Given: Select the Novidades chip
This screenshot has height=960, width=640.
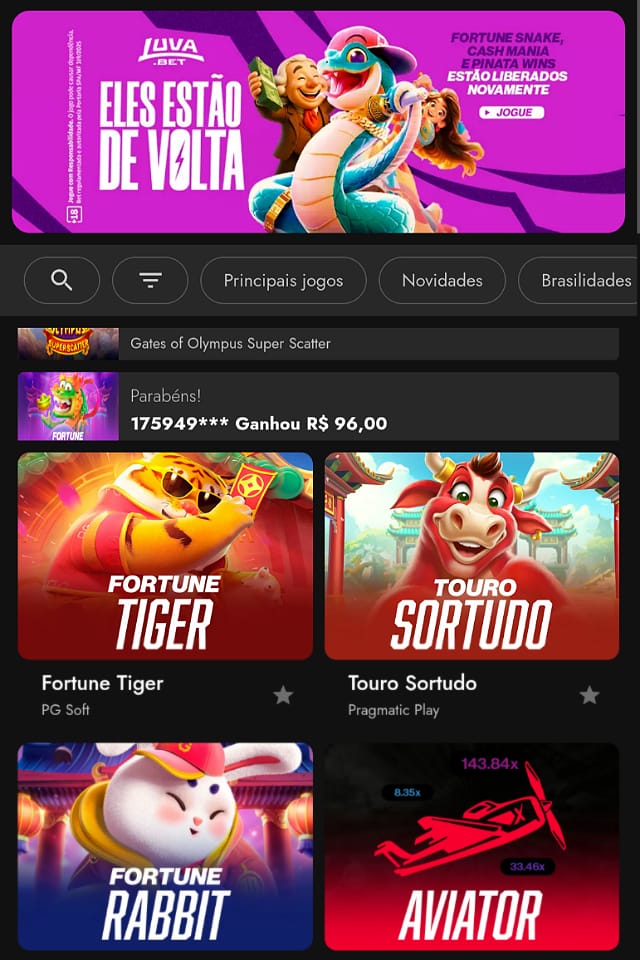Looking at the screenshot, I should coord(442,281).
